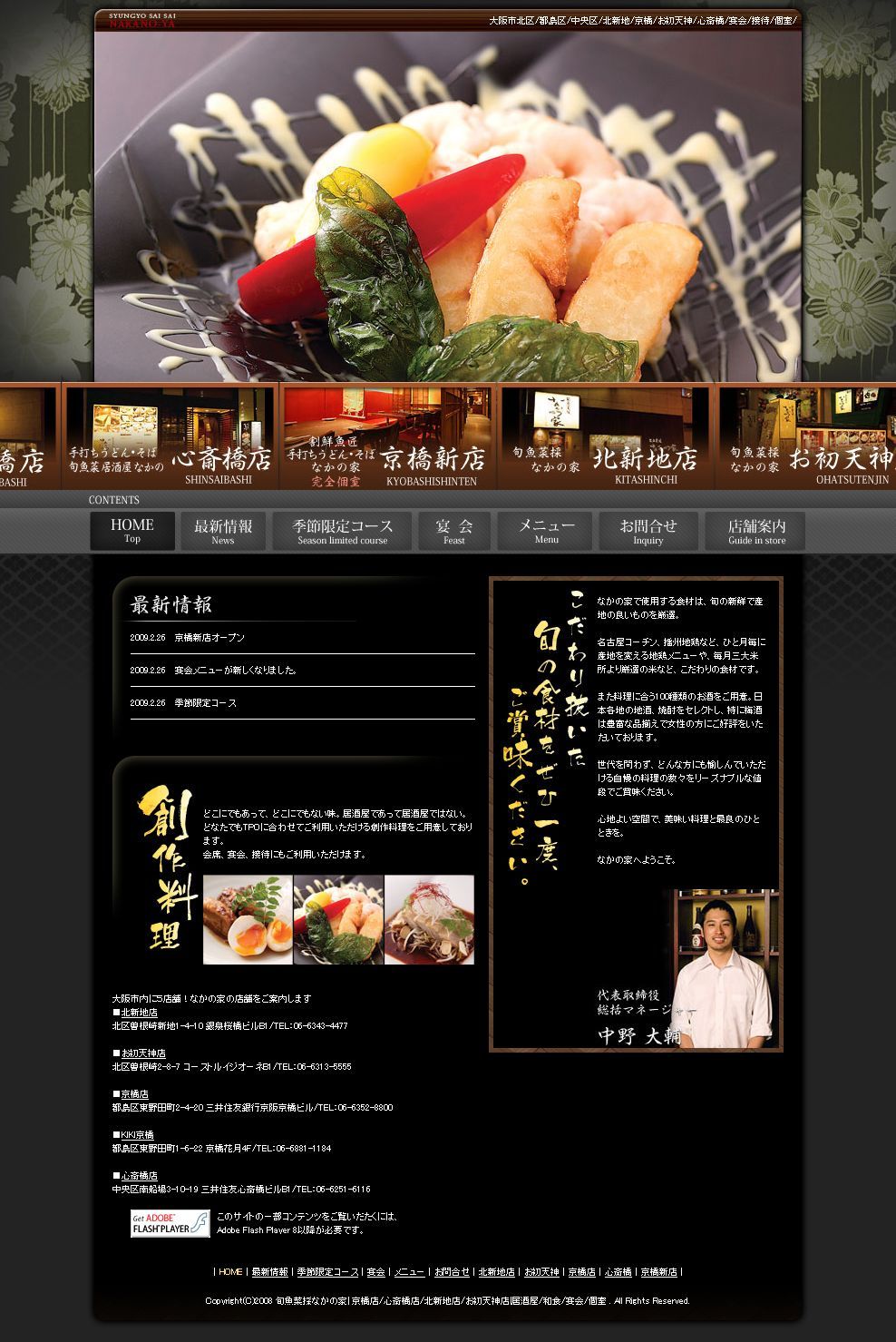Open the 季節限定コース Season limited course tab
896x1342 pixels.
tap(342, 531)
